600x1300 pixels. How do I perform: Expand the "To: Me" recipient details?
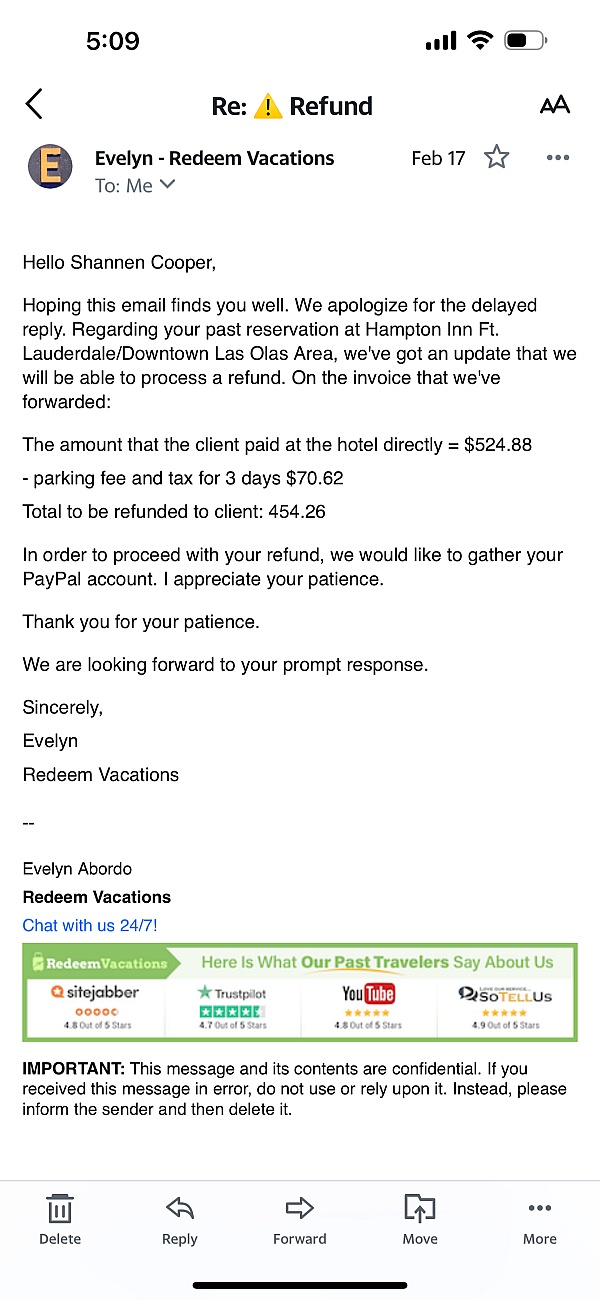pos(135,185)
